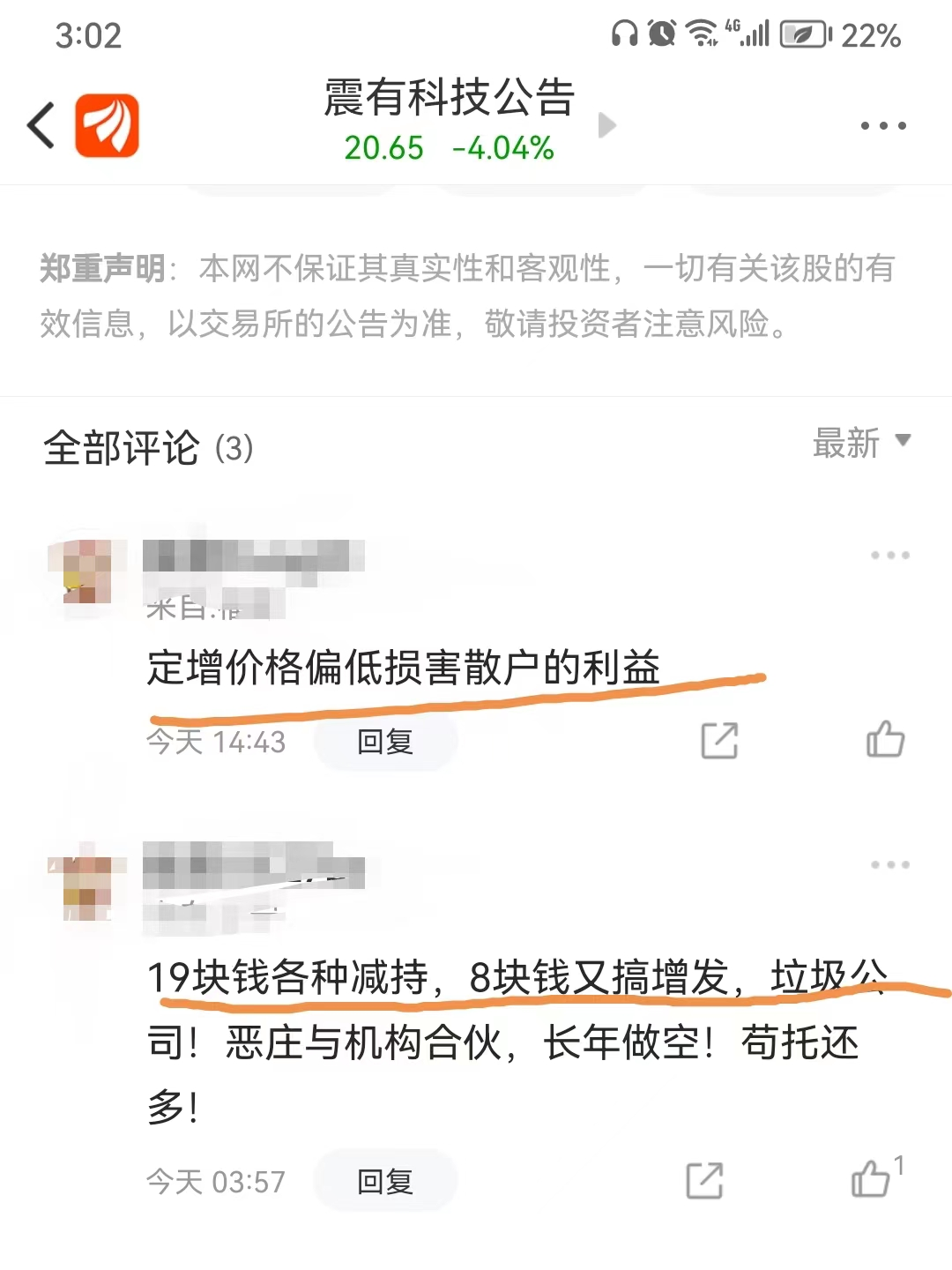Open the orange app logo in header
This screenshot has height=1270, width=952.
click(107, 125)
